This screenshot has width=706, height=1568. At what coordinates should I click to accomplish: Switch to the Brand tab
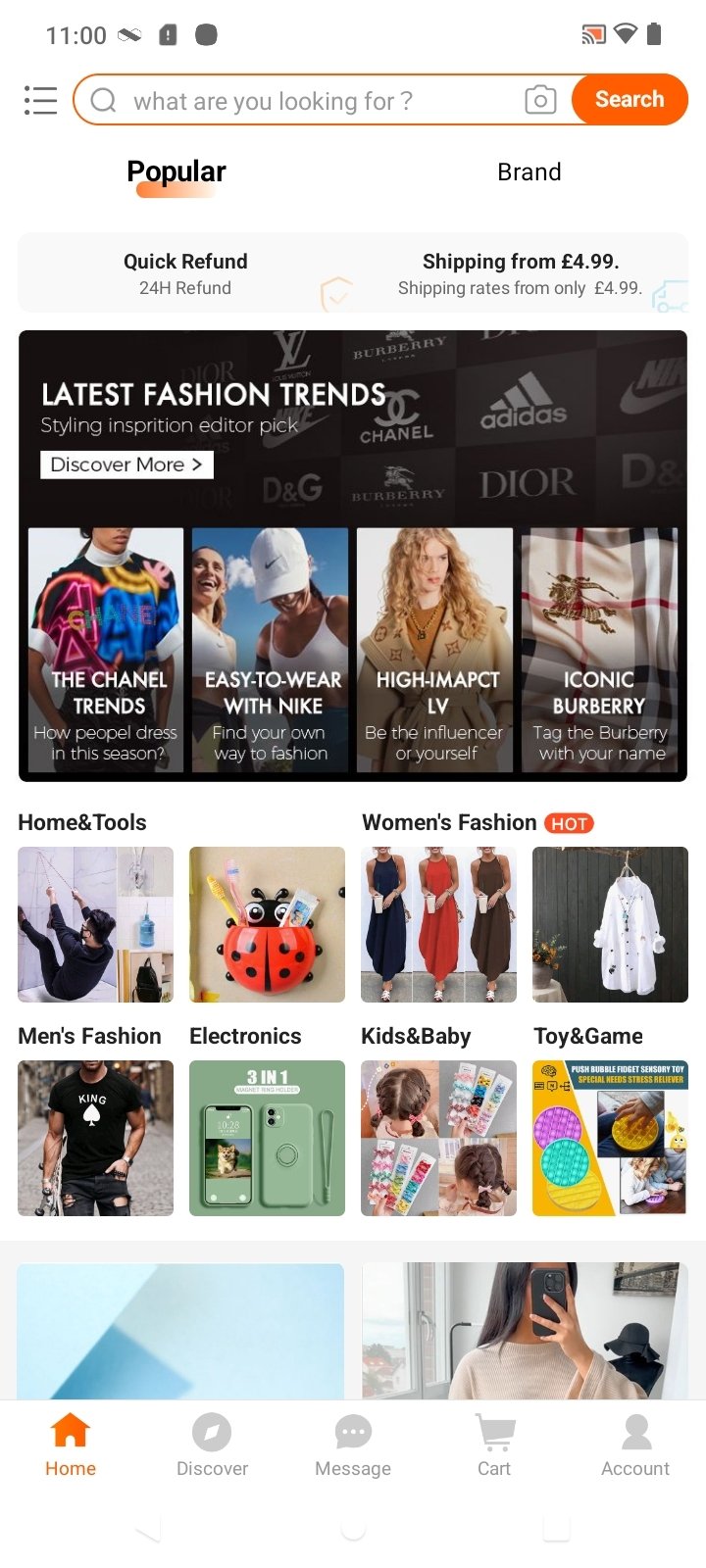[529, 172]
